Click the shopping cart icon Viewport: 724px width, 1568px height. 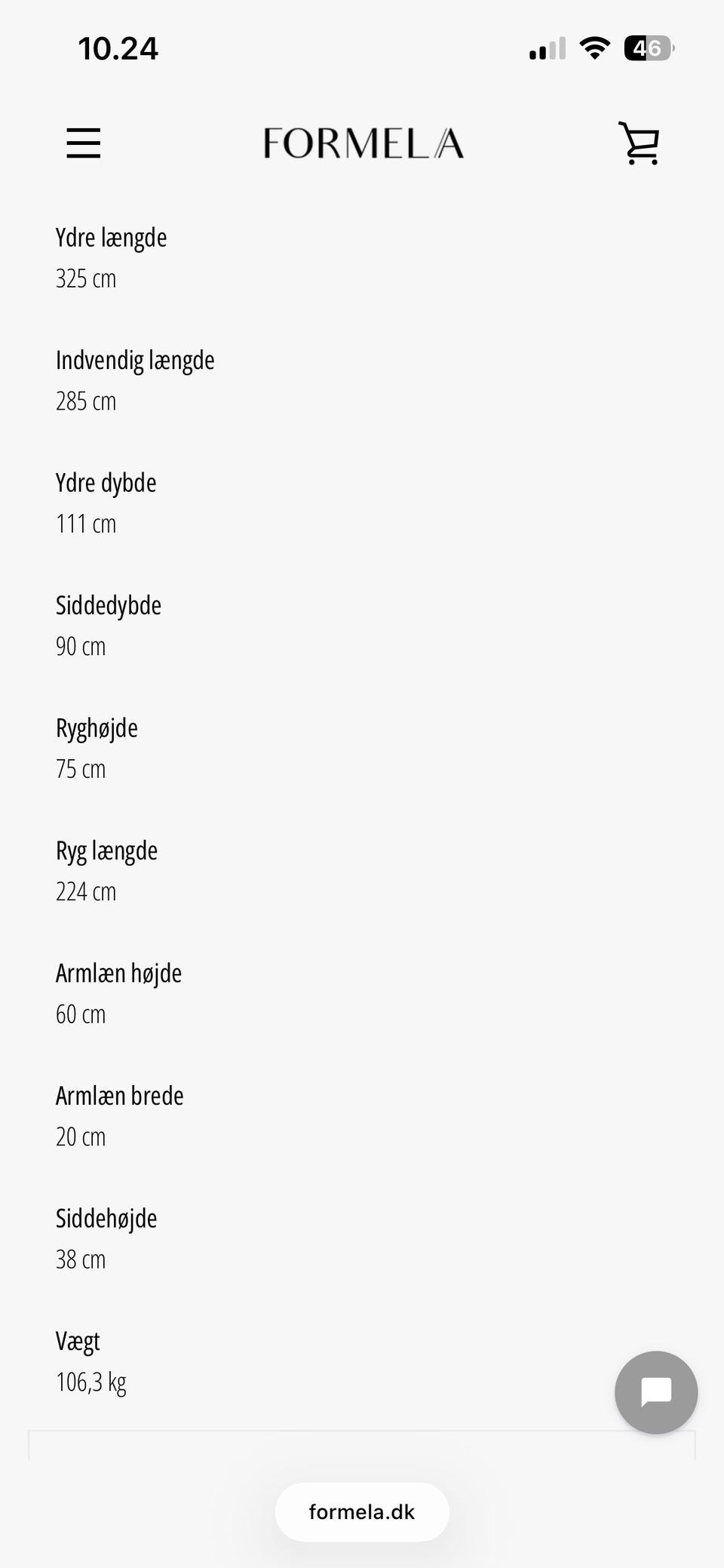click(639, 143)
